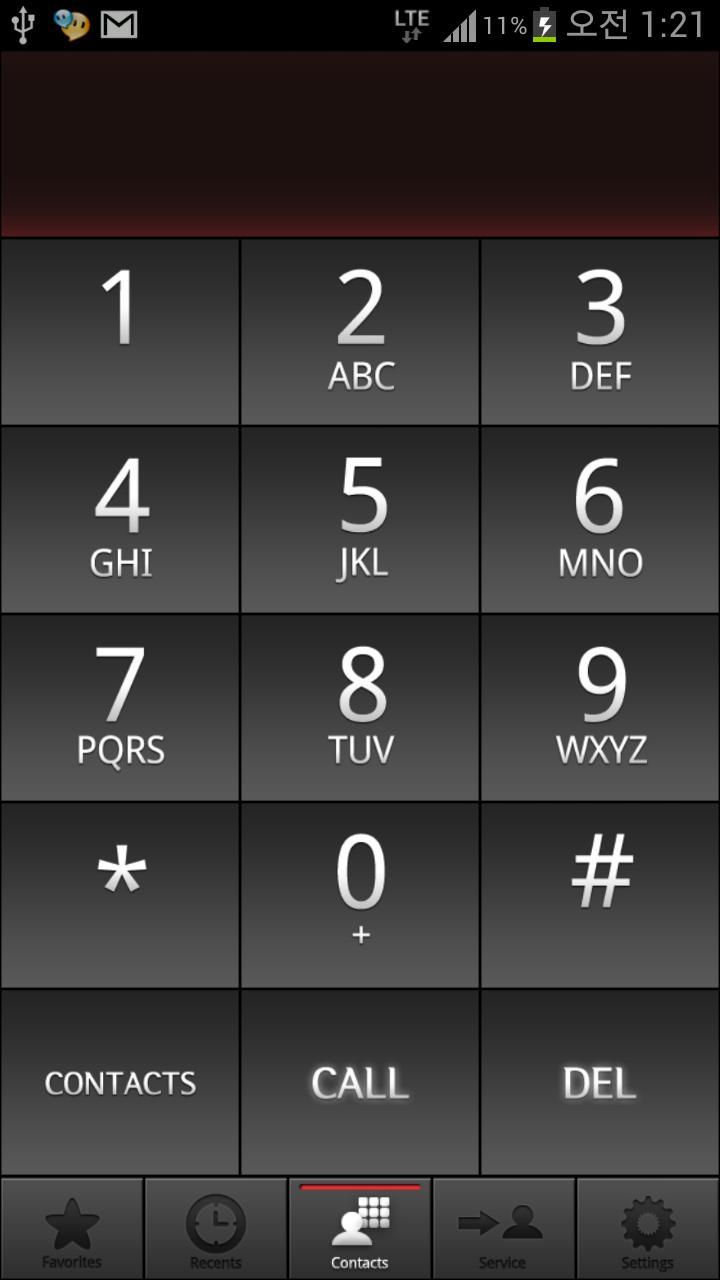The height and width of the screenshot is (1280, 720).
Task: Go to the Service tab
Action: click(x=503, y=1230)
